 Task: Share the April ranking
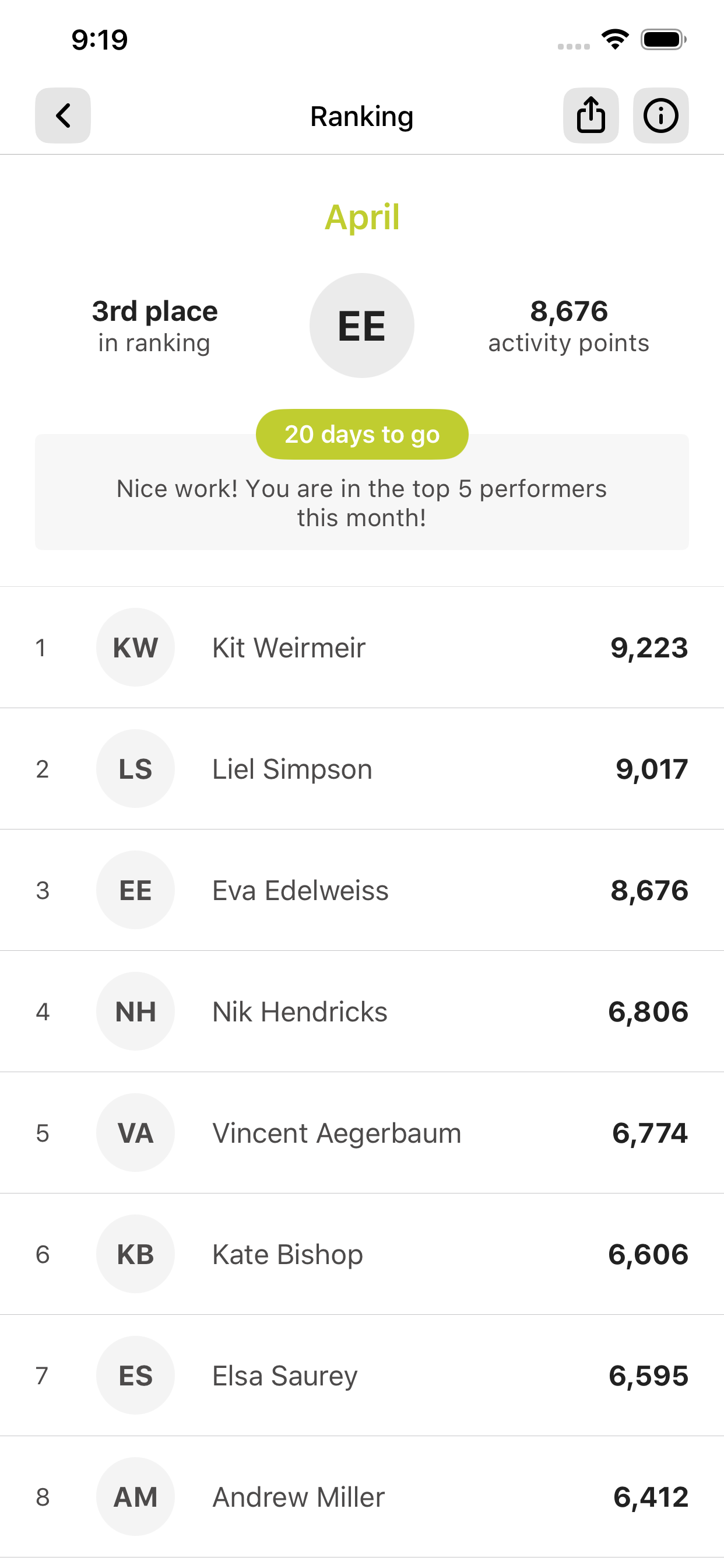pyautogui.click(x=591, y=116)
